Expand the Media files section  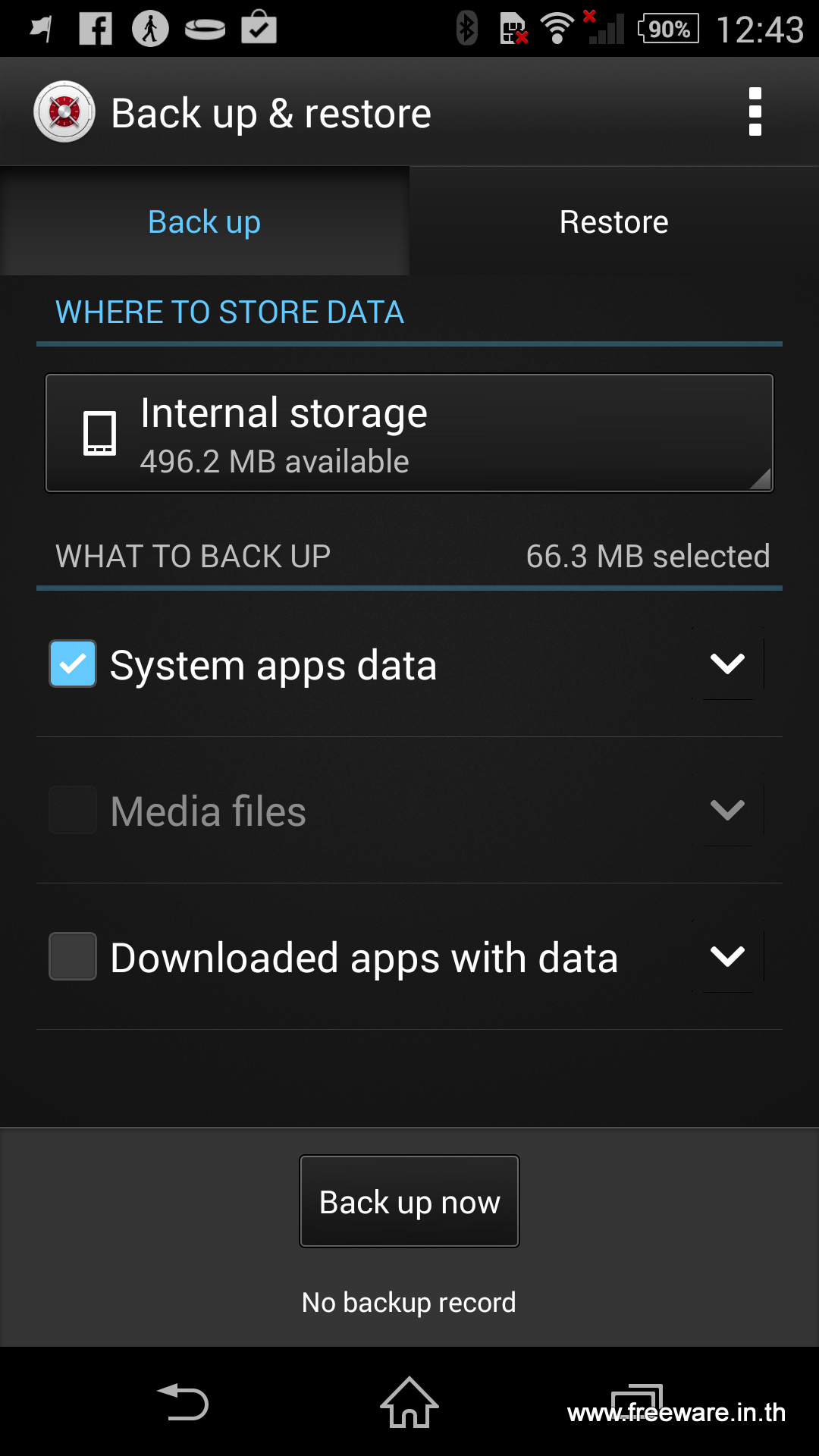728,810
